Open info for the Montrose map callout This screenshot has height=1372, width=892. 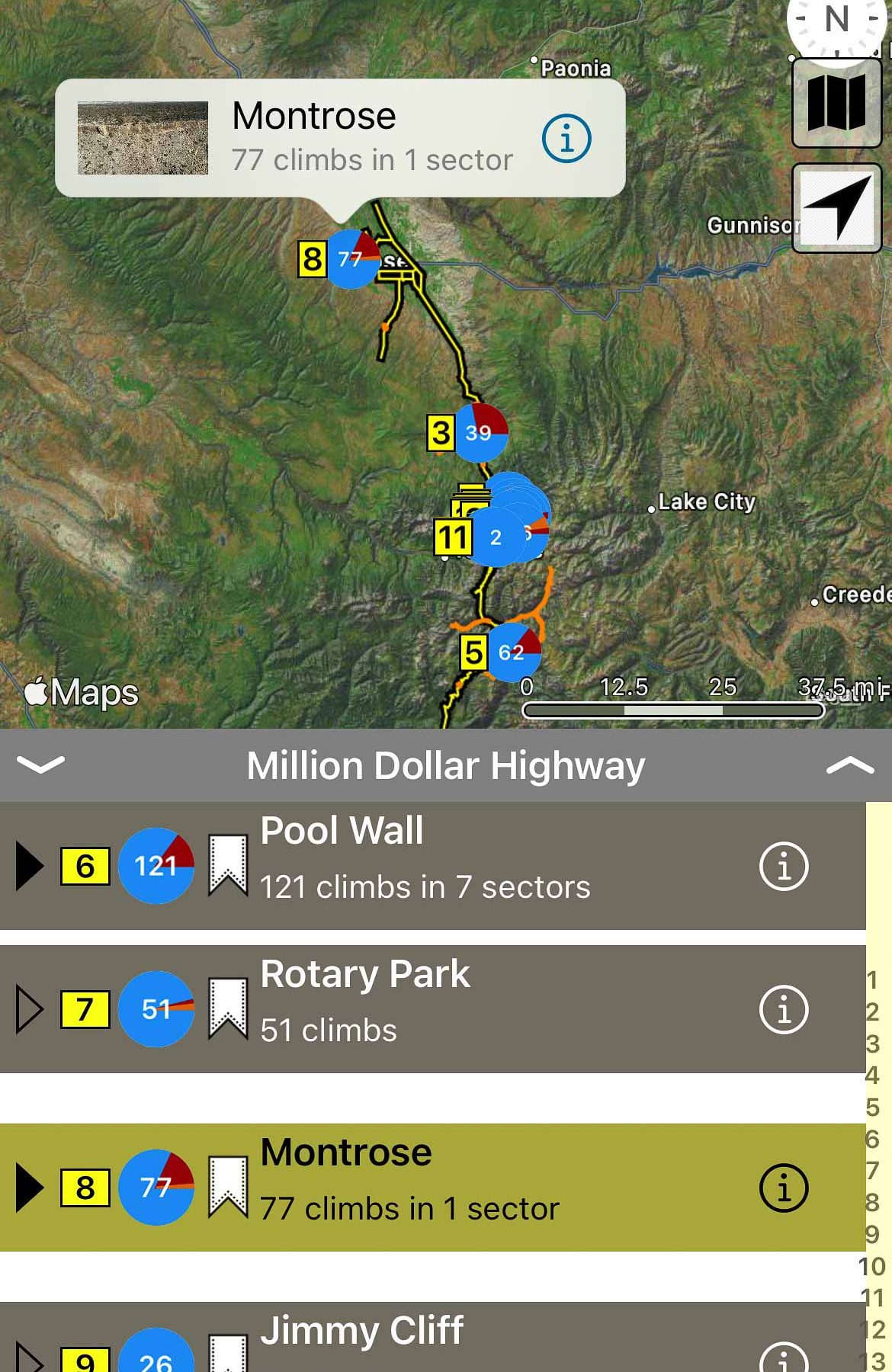566,139
